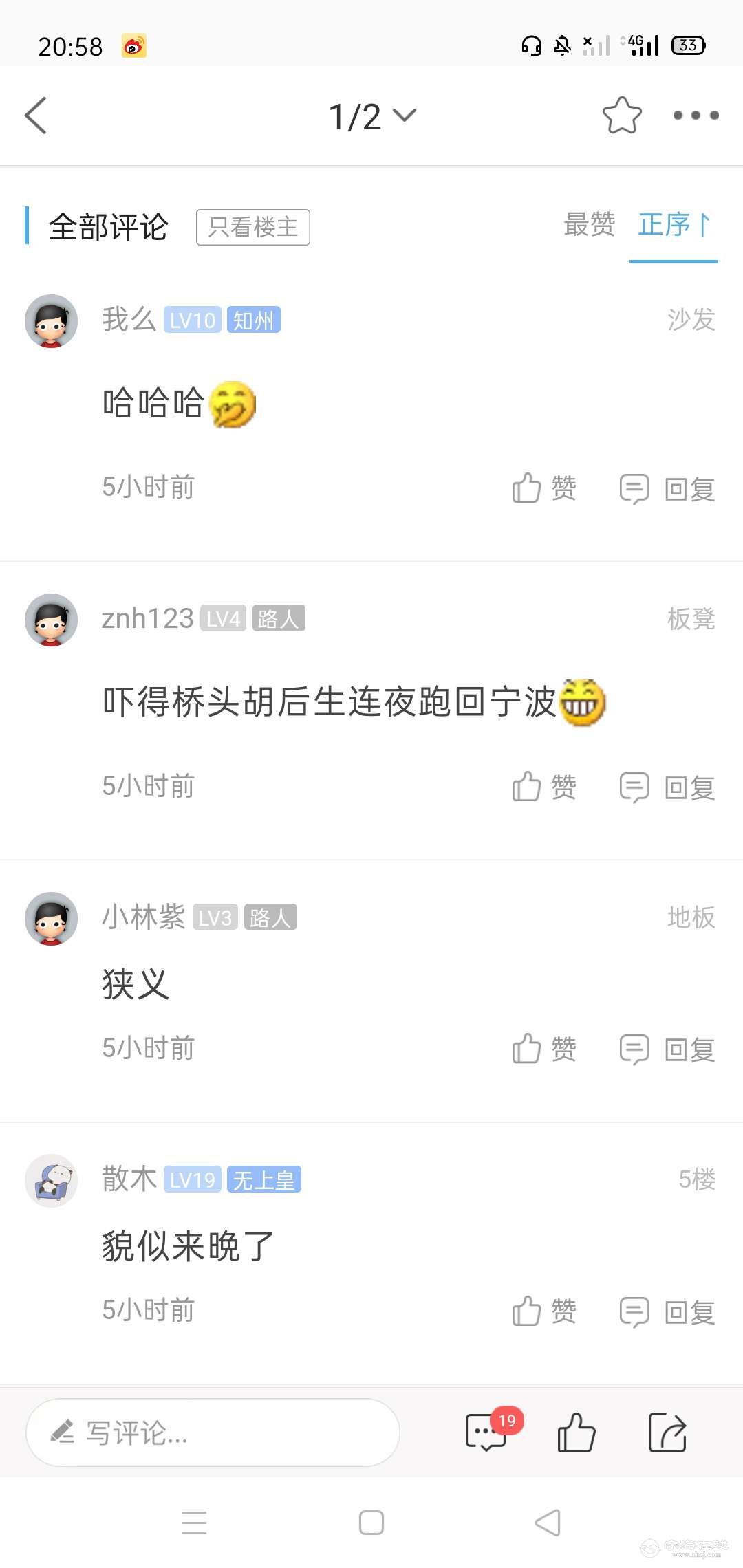Reply to znh123's comment

(x=667, y=787)
